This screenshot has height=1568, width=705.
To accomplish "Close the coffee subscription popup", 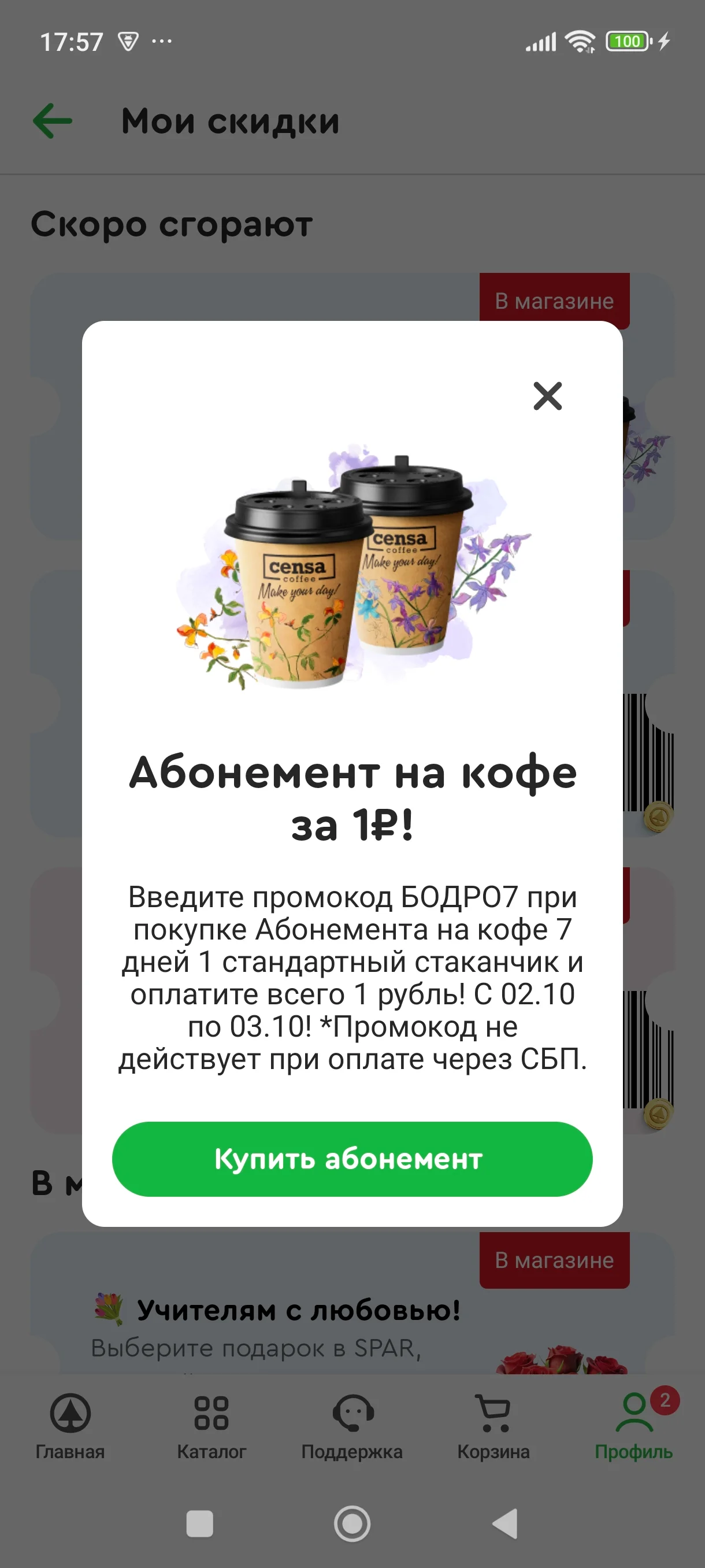I will [547, 396].
